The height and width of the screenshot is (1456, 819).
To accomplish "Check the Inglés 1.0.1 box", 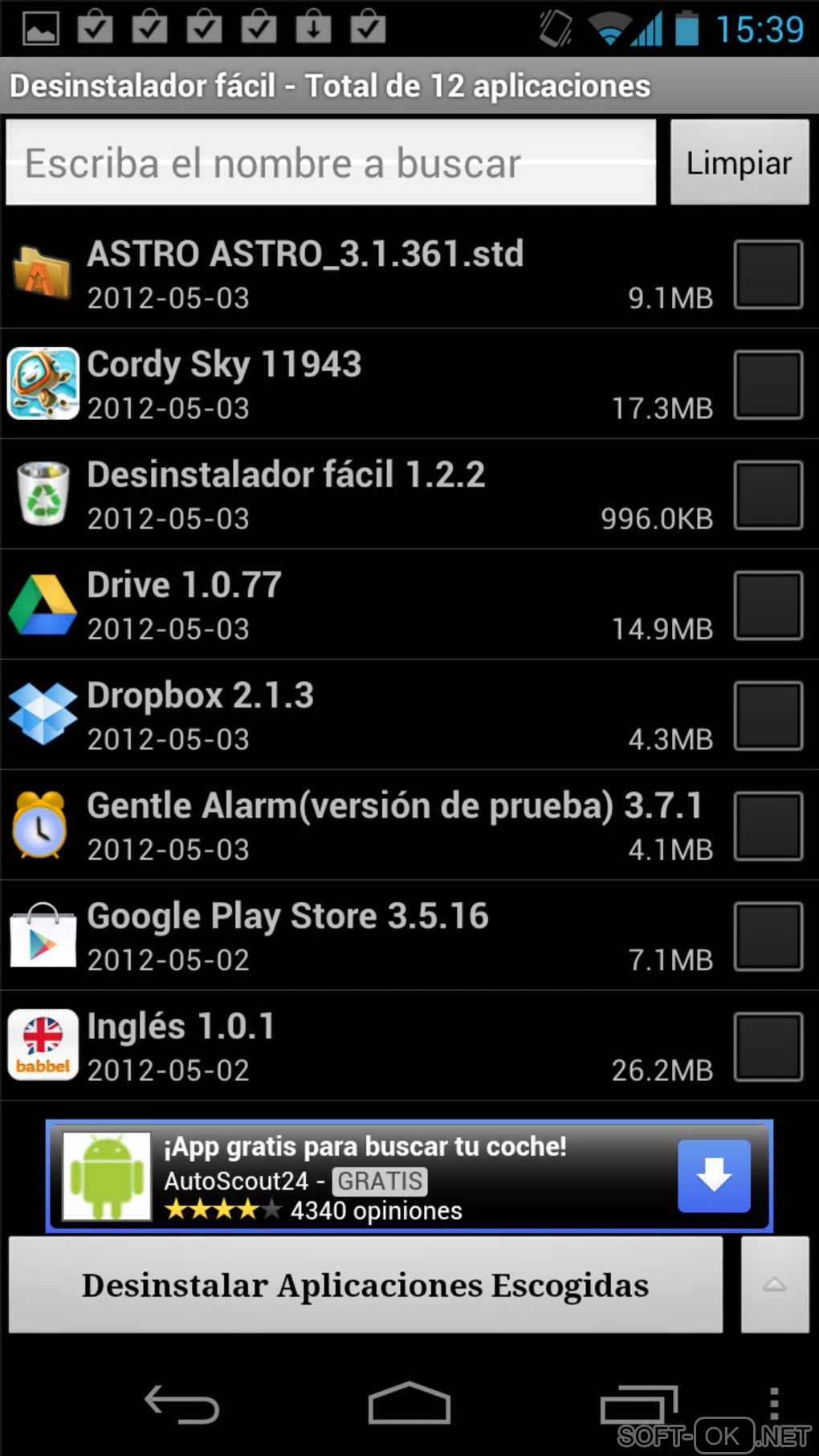I will tap(768, 1046).
